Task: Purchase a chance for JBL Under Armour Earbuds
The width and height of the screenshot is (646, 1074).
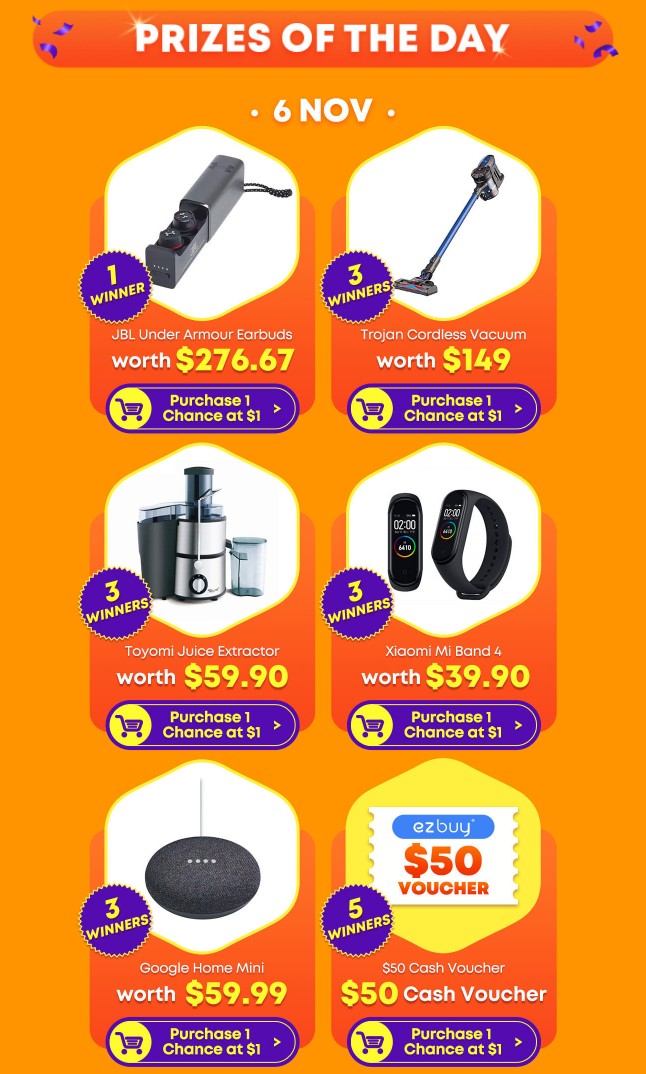Action: click(x=203, y=408)
